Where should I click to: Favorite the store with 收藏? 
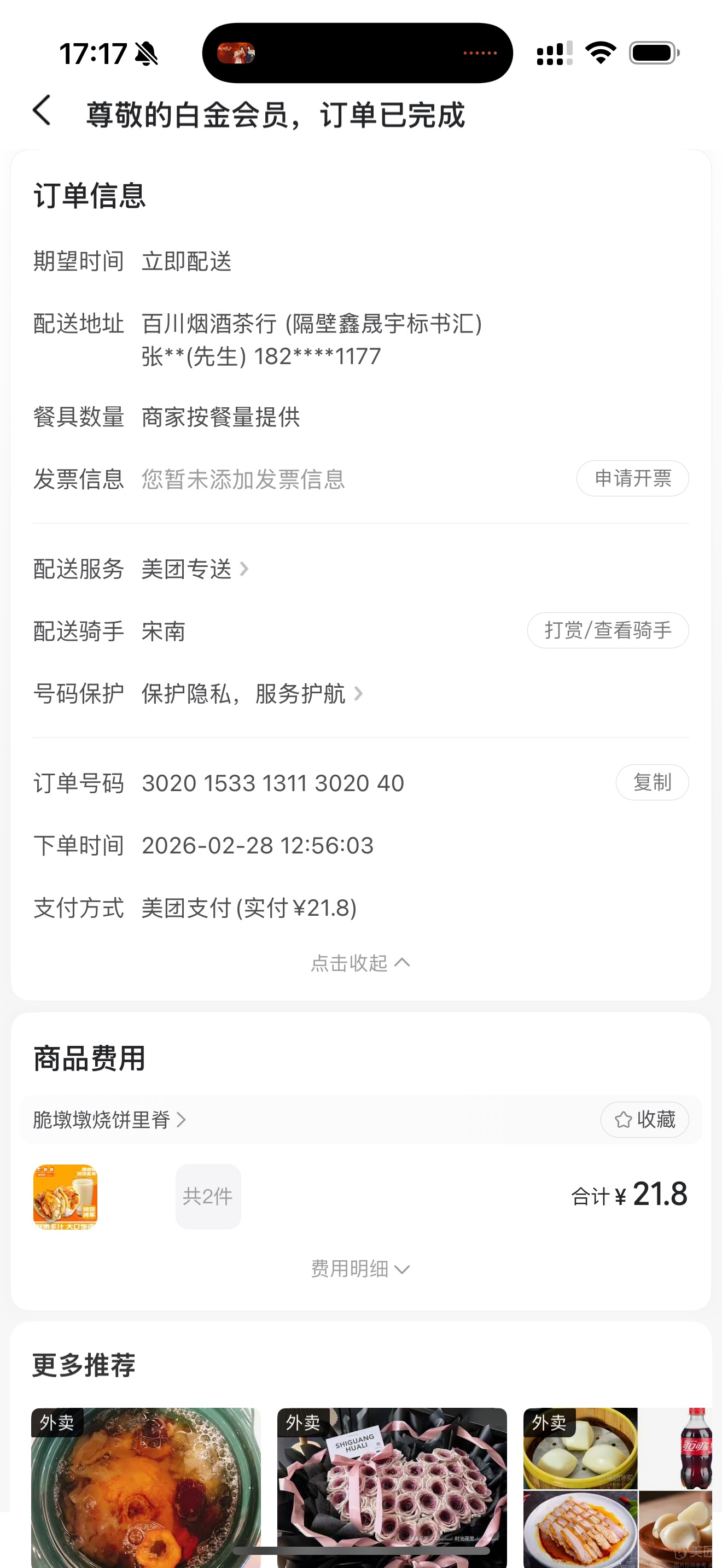pos(644,1119)
